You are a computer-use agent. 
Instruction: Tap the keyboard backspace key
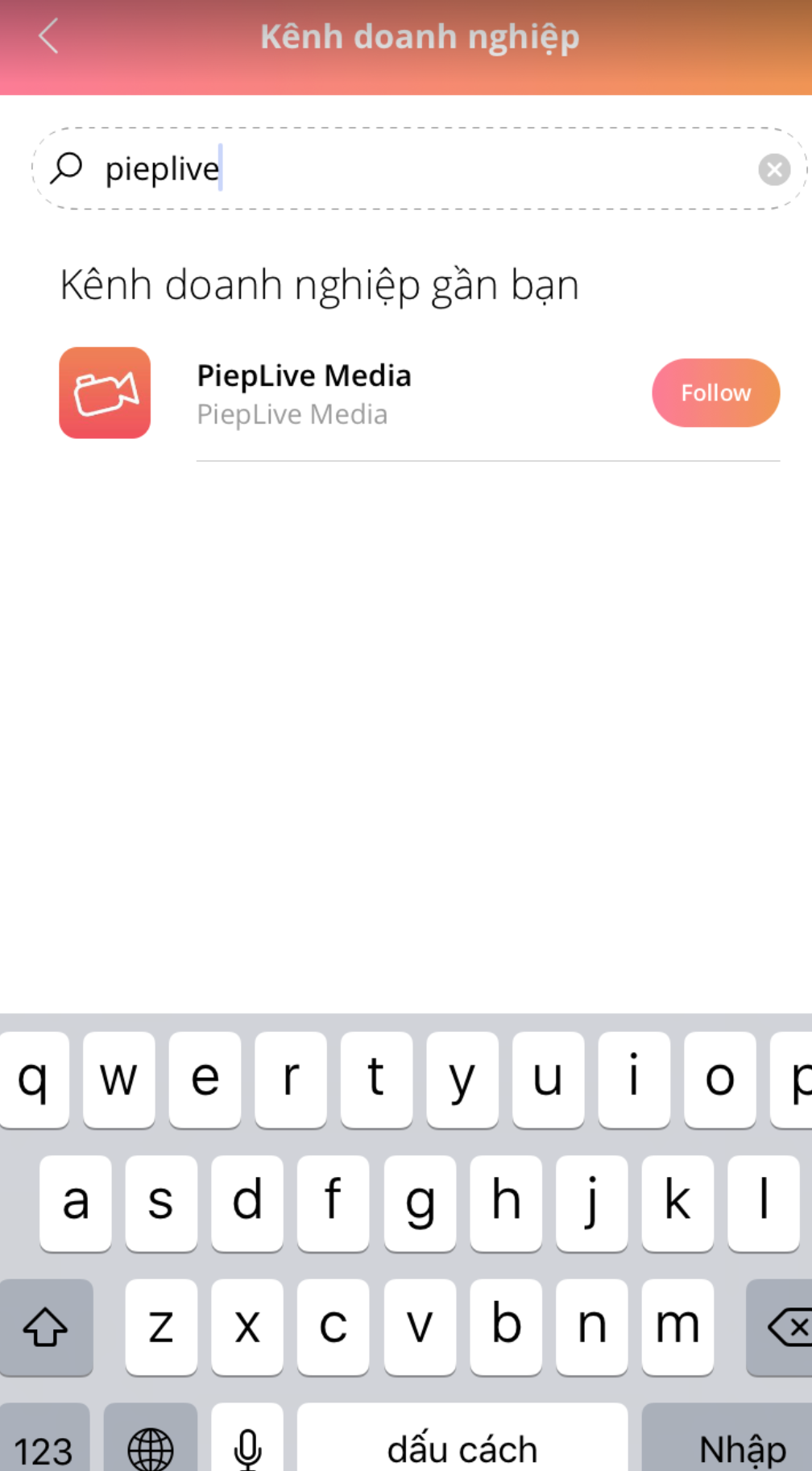tap(785, 1326)
